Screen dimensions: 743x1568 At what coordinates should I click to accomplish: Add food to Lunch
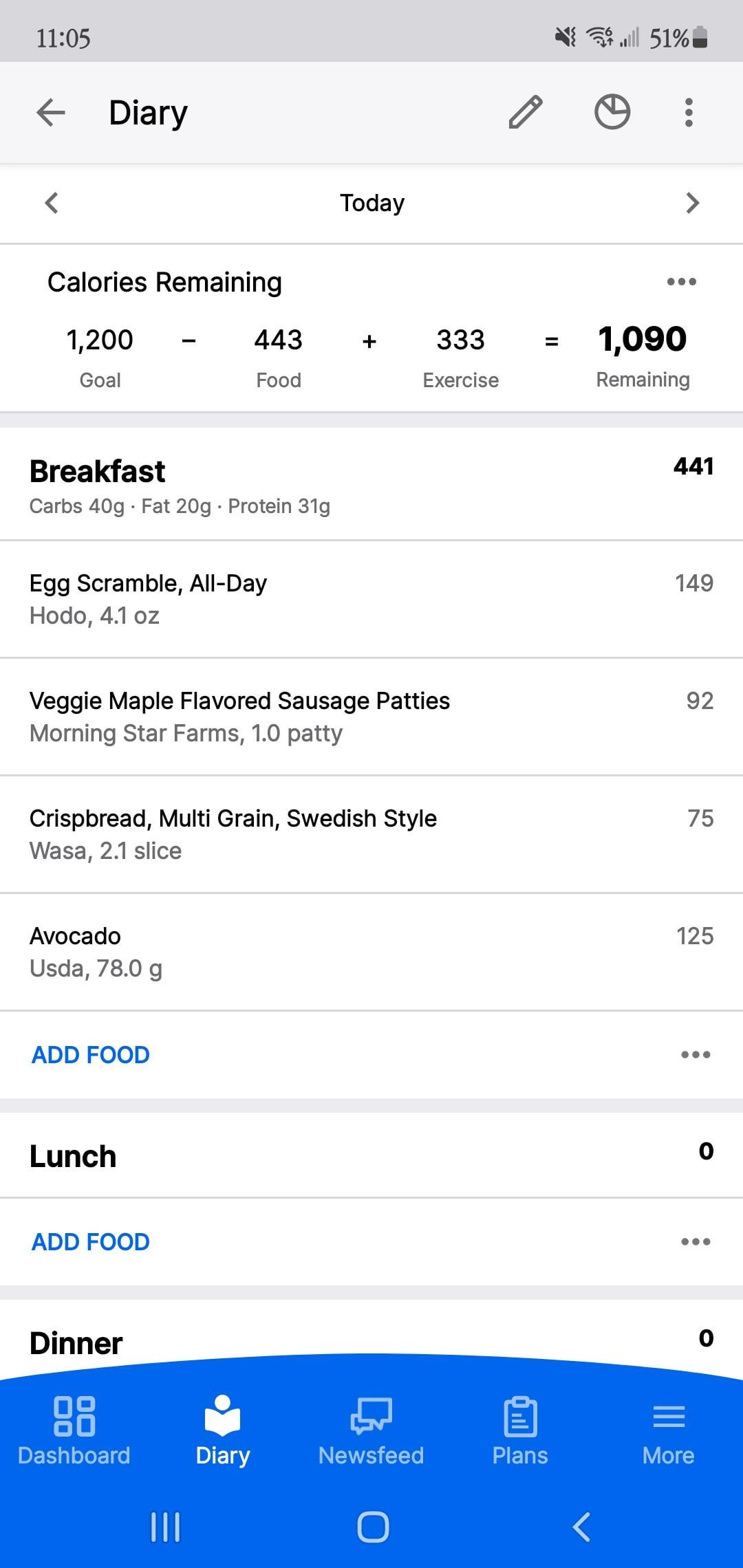(91, 1242)
